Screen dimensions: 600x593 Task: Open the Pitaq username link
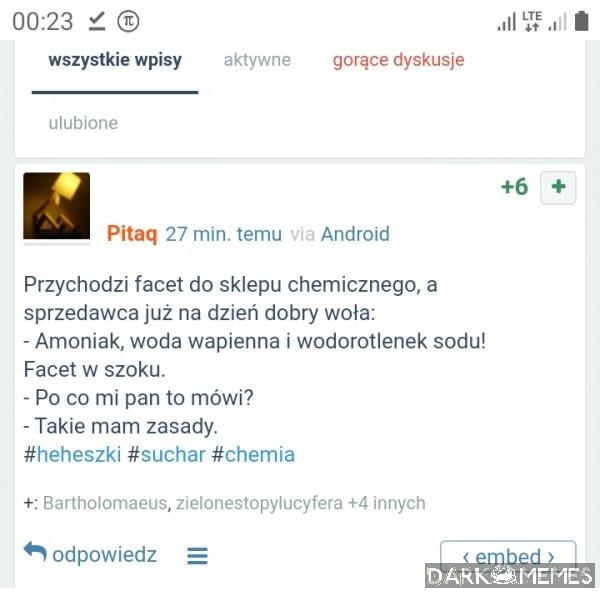pyautogui.click(x=132, y=234)
